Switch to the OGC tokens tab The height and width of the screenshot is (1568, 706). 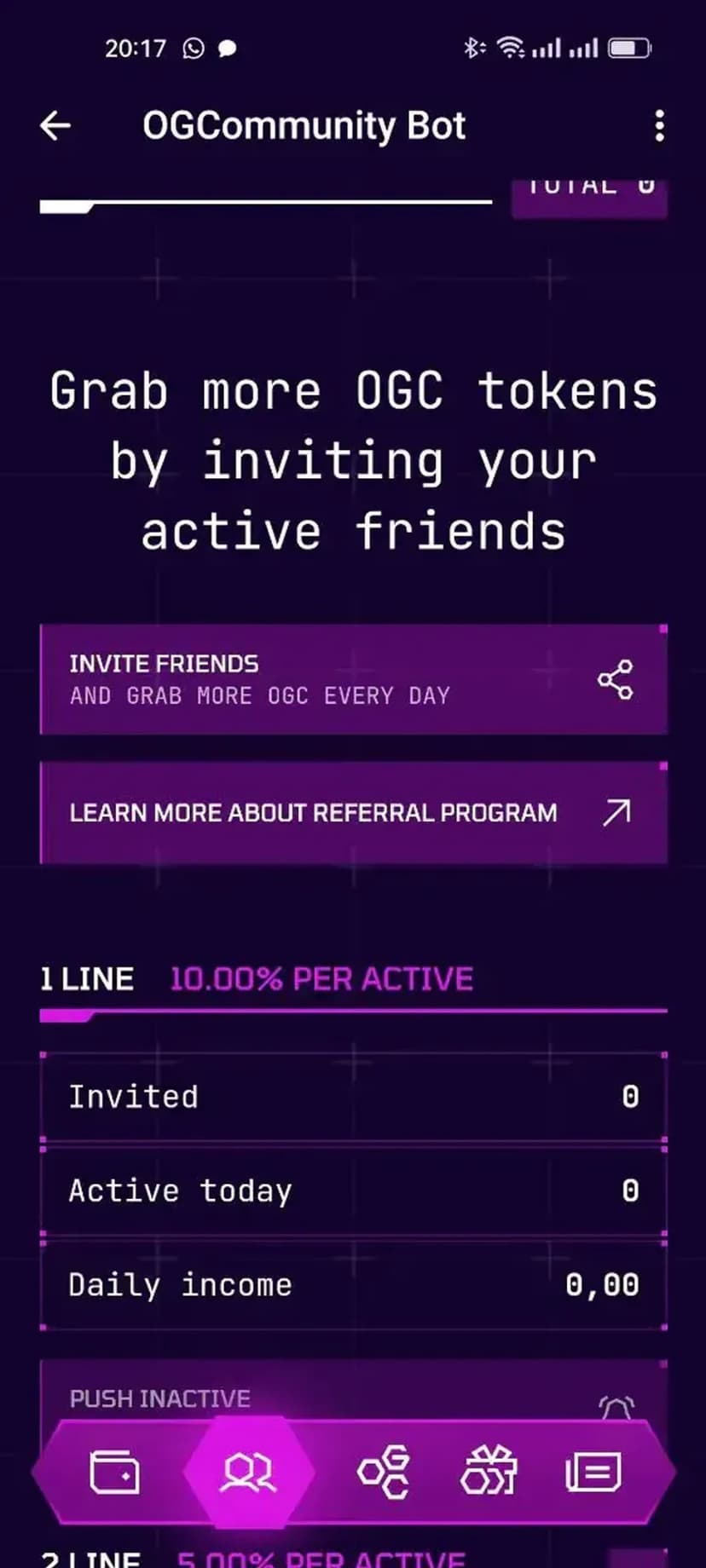[x=384, y=1473]
